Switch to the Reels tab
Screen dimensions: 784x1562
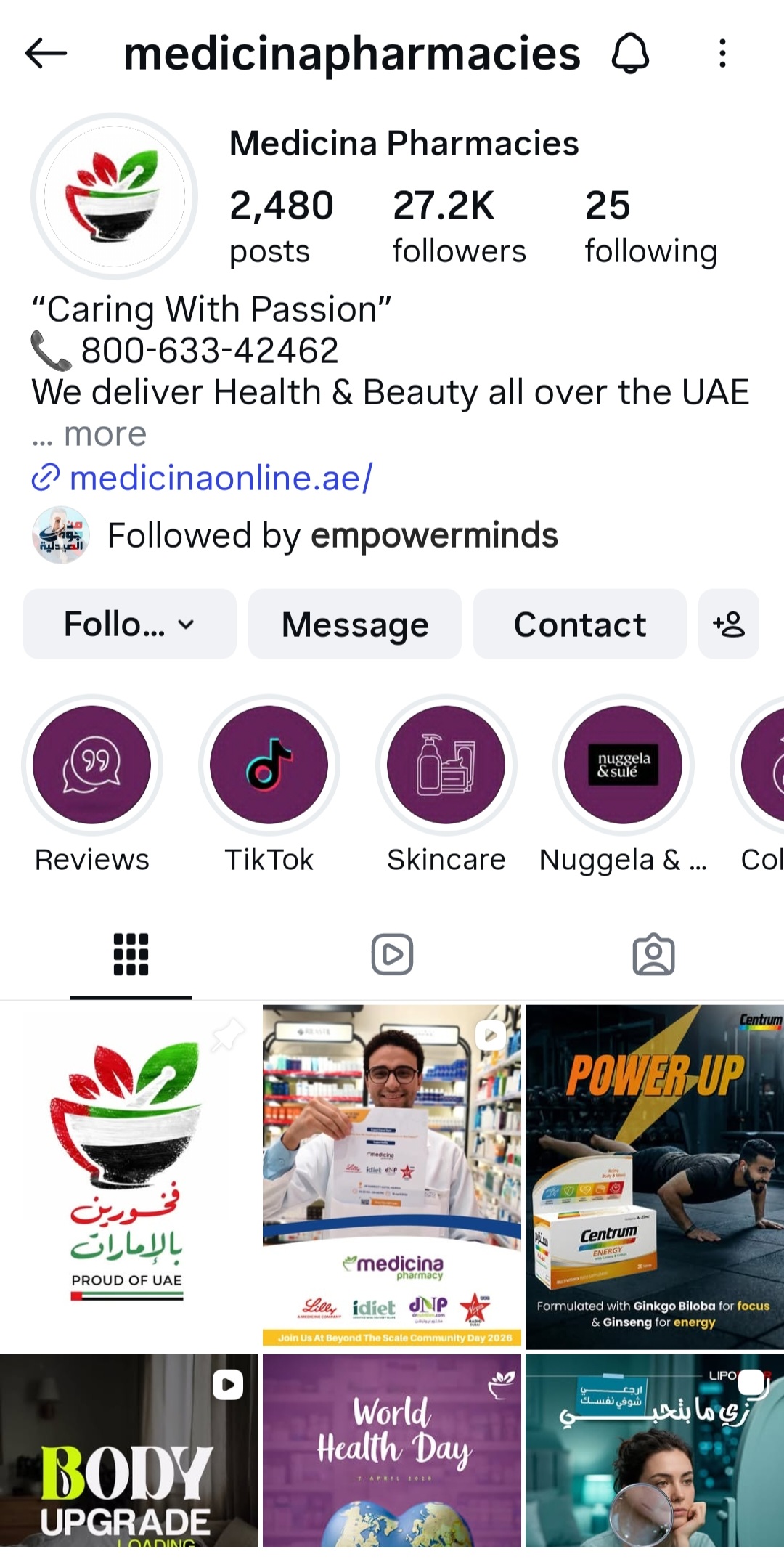coord(392,954)
